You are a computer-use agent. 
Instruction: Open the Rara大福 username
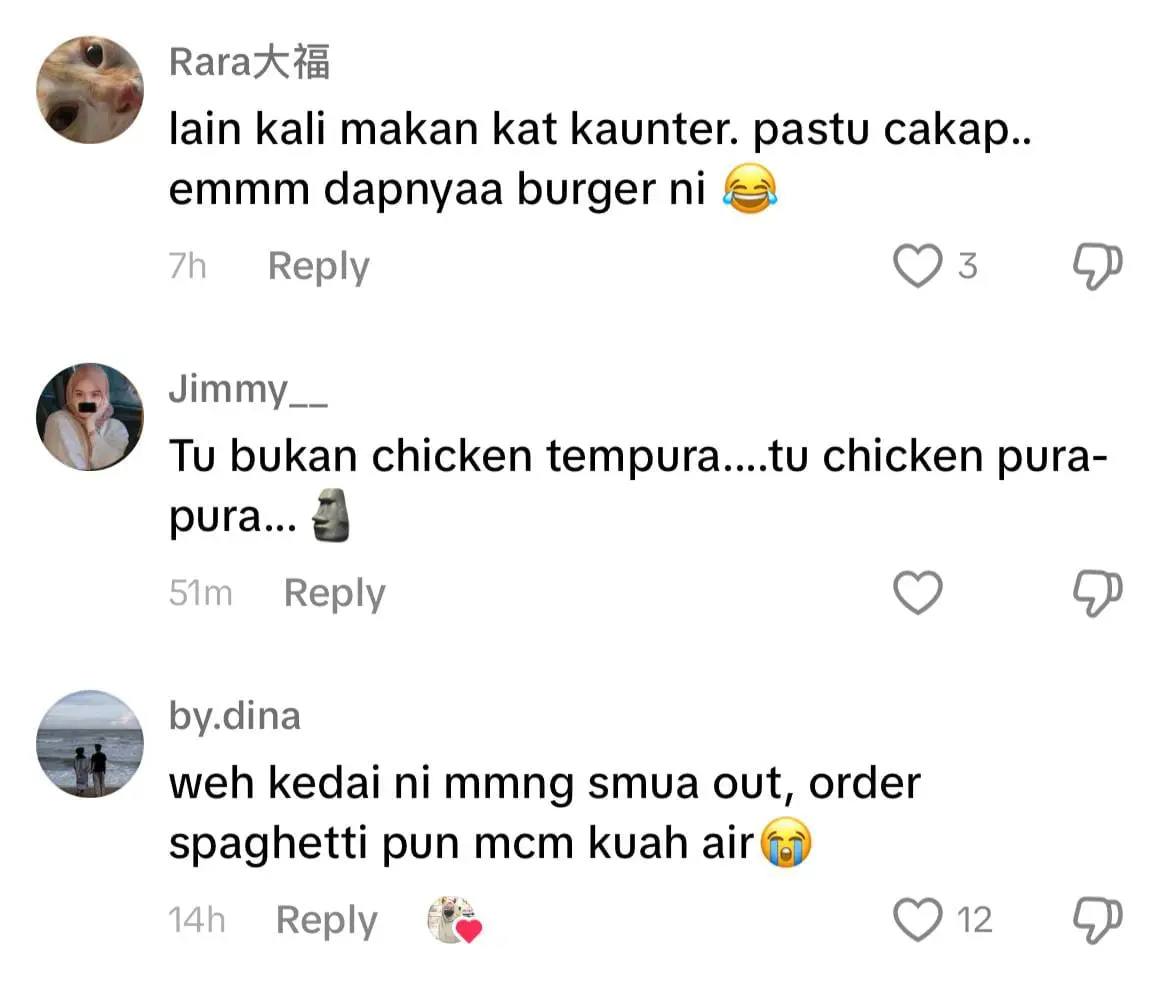pyautogui.click(x=249, y=62)
